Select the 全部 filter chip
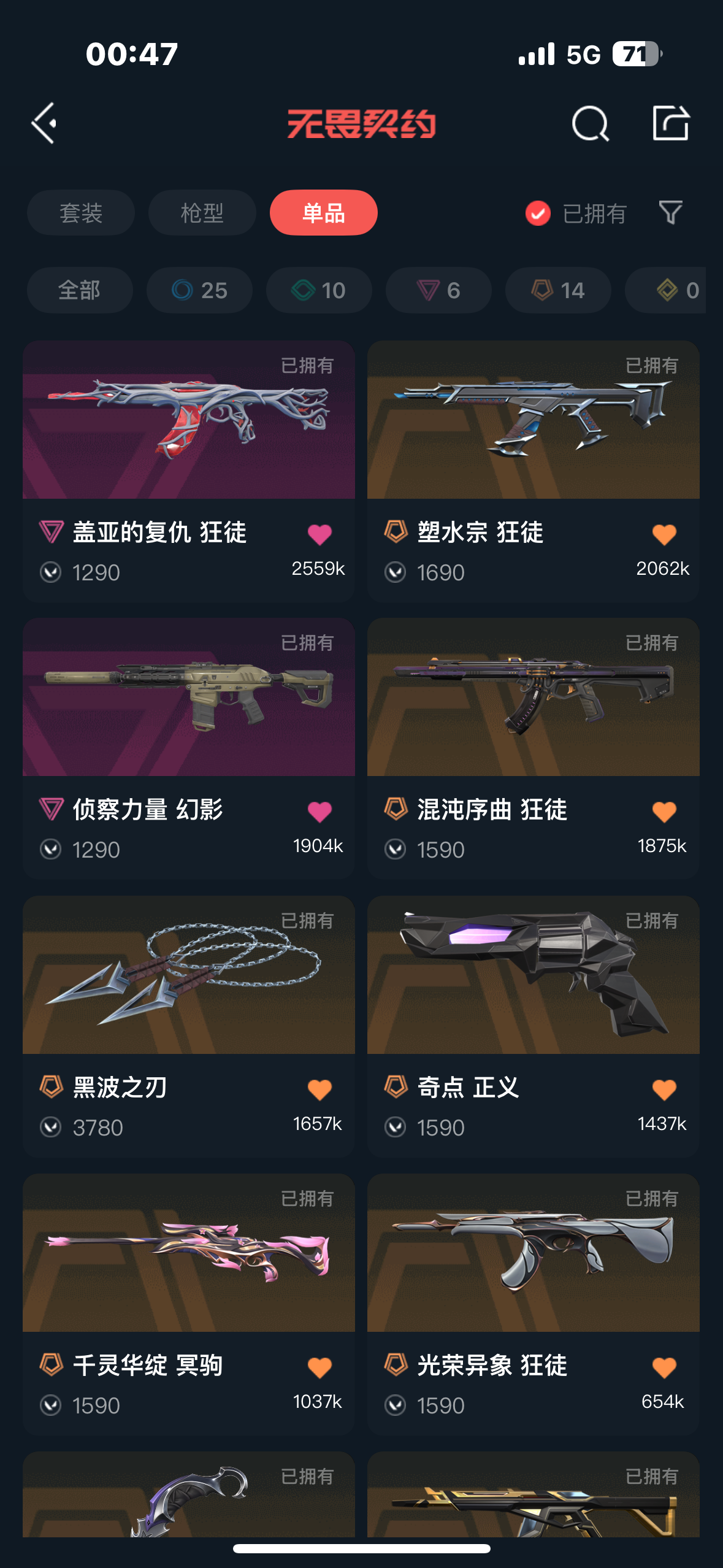The width and height of the screenshot is (723, 1568). tap(80, 290)
